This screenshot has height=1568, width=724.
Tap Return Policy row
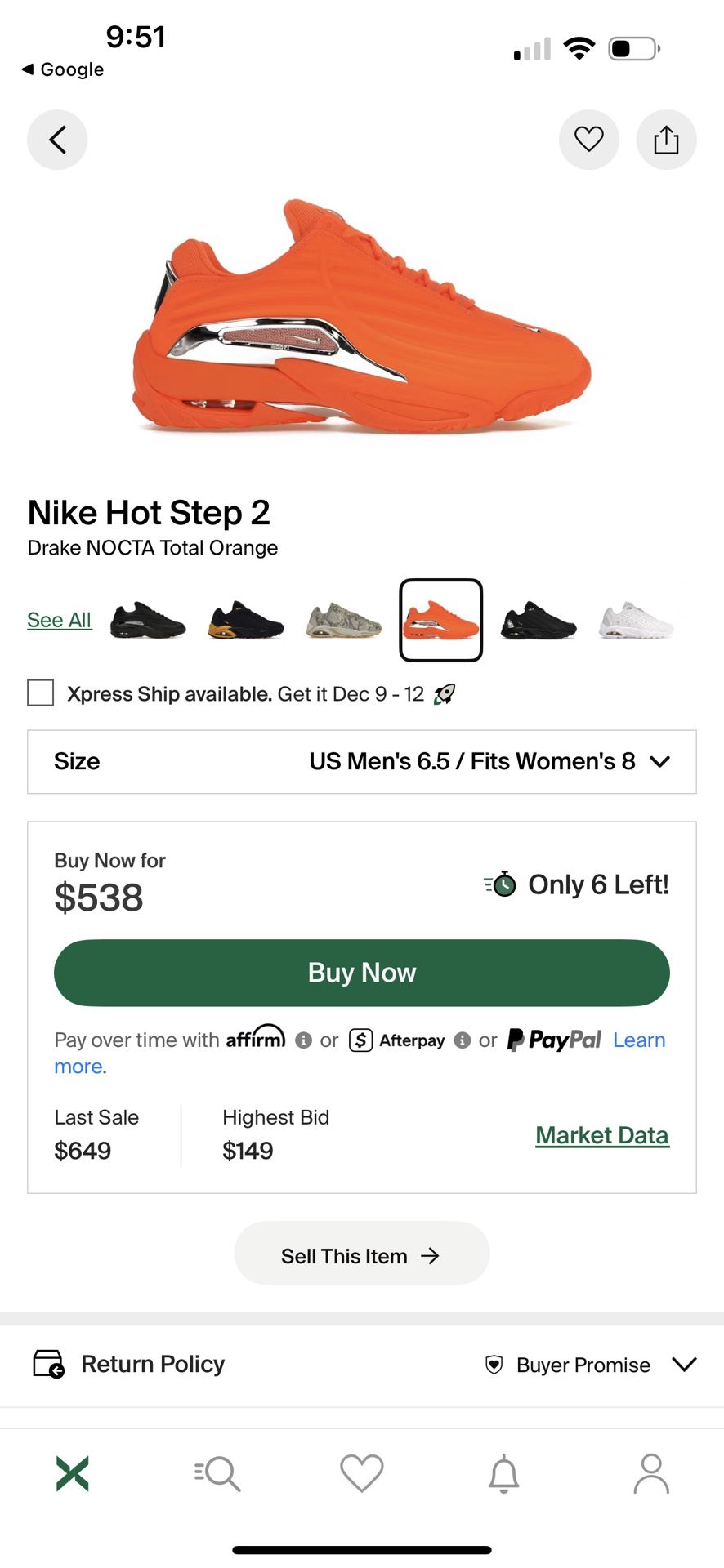pyautogui.click(x=153, y=1364)
